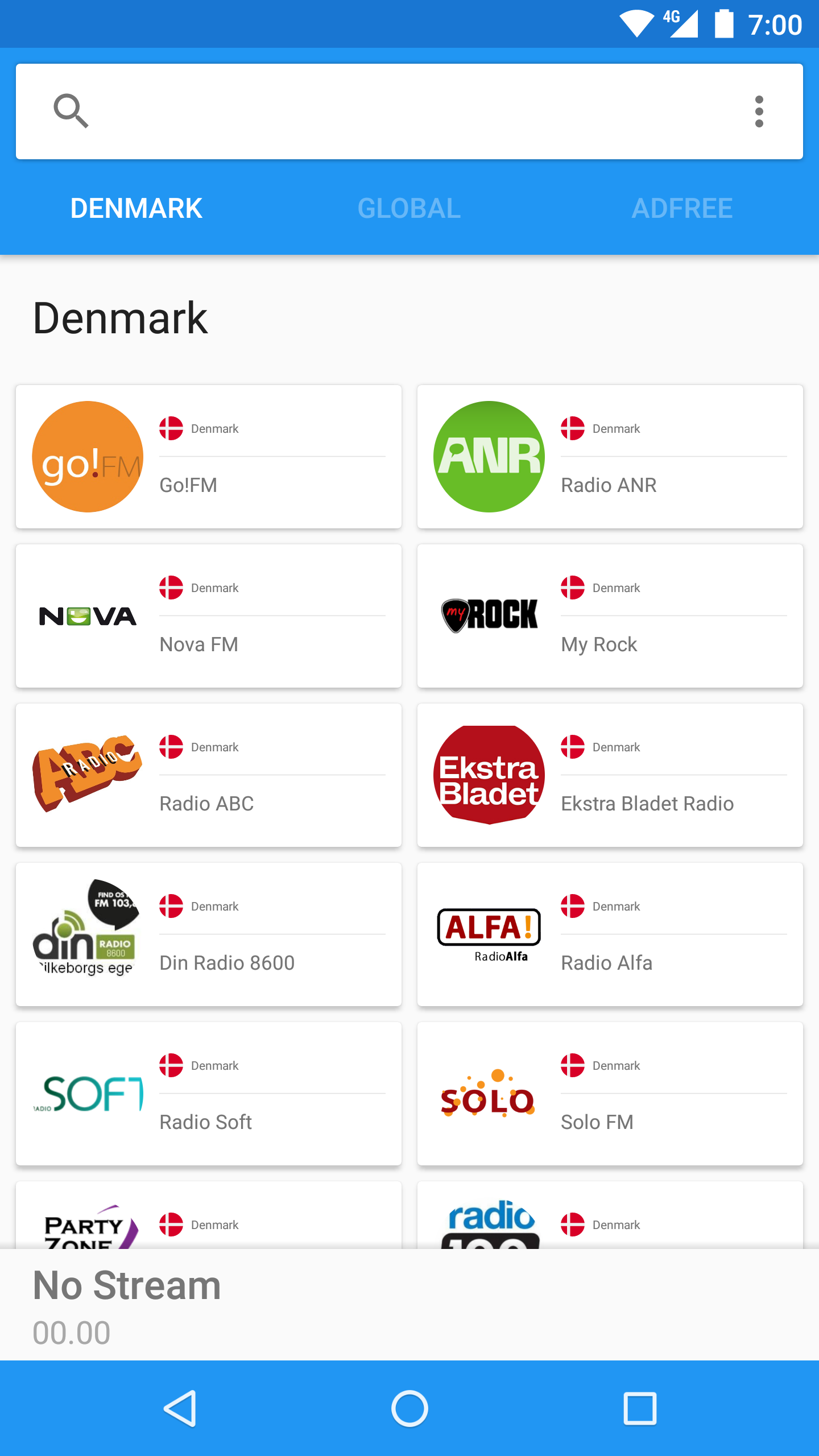Listen to Ekstra Bladet Radio
Image resolution: width=819 pixels, height=1456 pixels.
pos(610,775)
